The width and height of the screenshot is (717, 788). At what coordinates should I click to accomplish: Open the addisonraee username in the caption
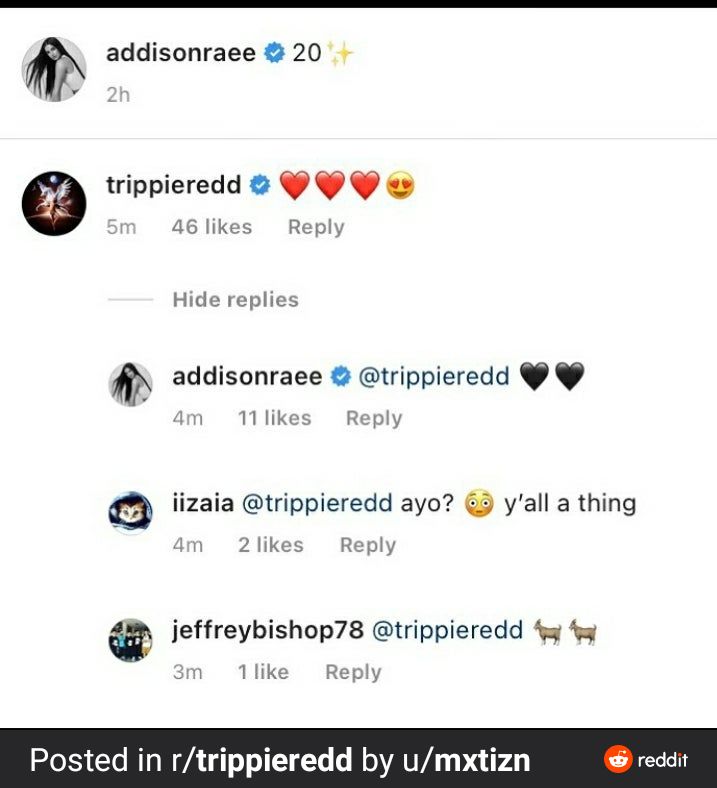[x=180, y=53]
